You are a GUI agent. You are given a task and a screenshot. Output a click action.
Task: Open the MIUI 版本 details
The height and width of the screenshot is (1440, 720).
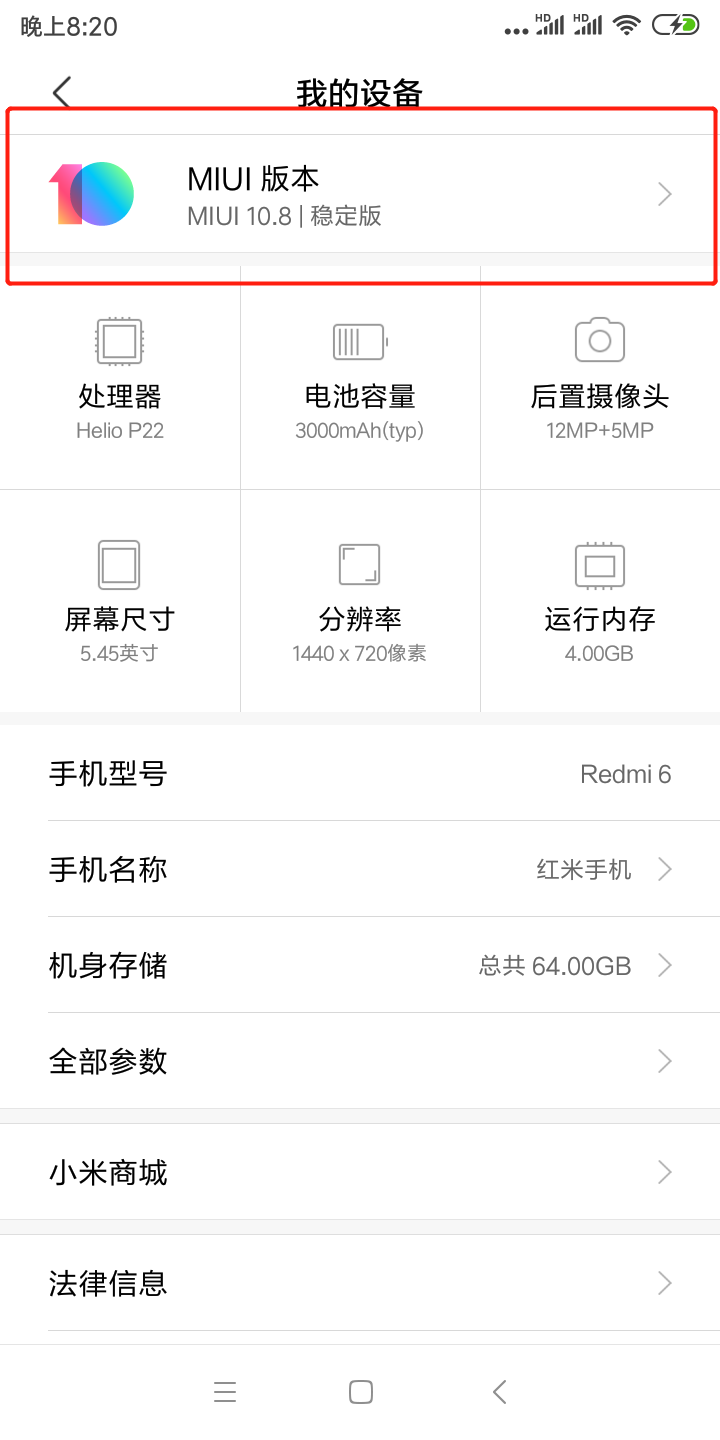tap(360, 194)
